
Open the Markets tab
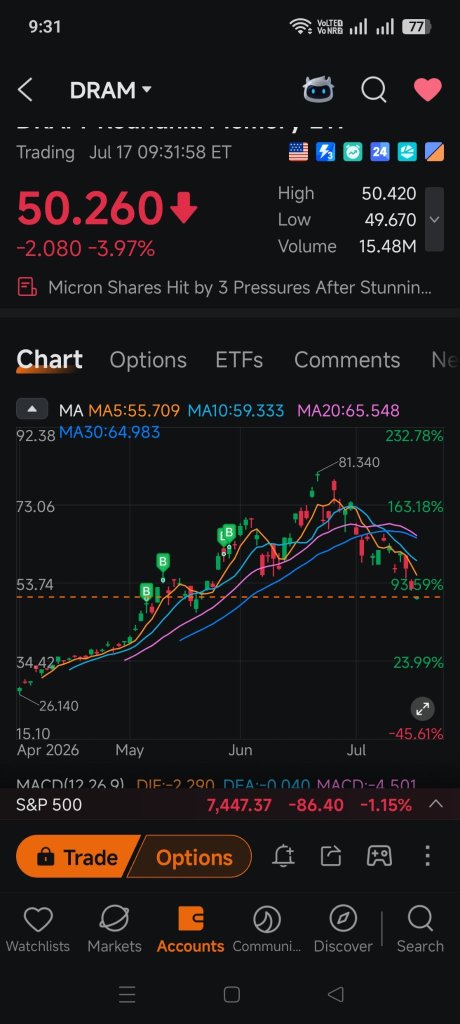tap(114, 930)
